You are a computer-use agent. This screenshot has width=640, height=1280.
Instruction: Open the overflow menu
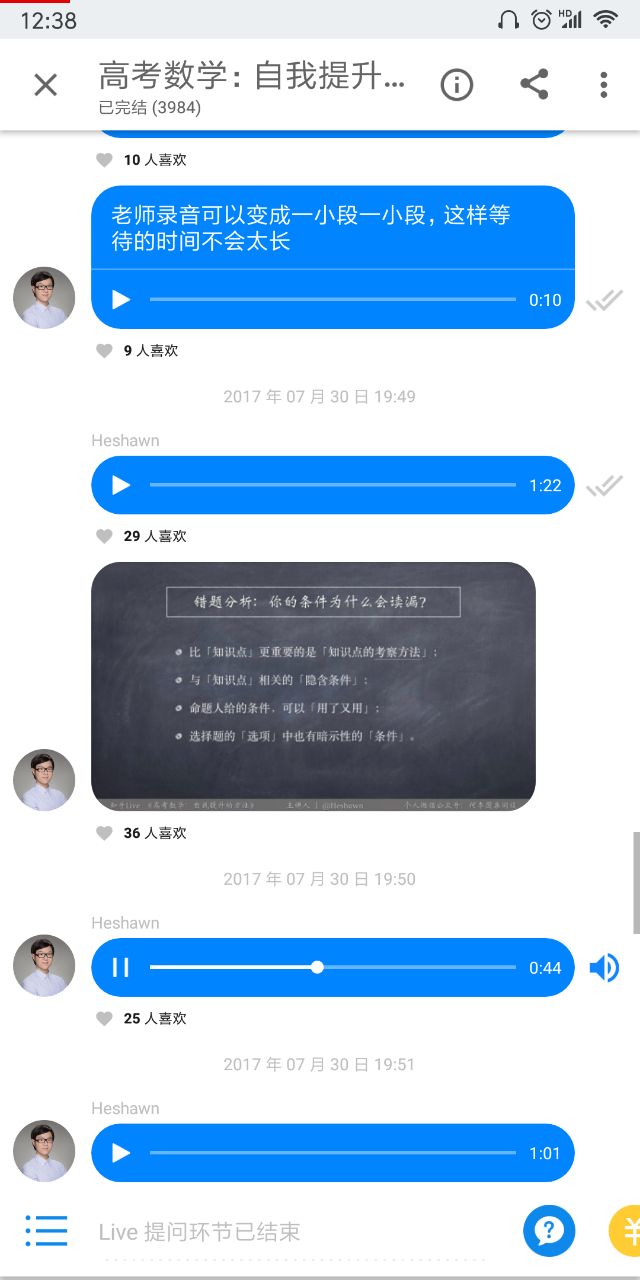coord(604,85)
